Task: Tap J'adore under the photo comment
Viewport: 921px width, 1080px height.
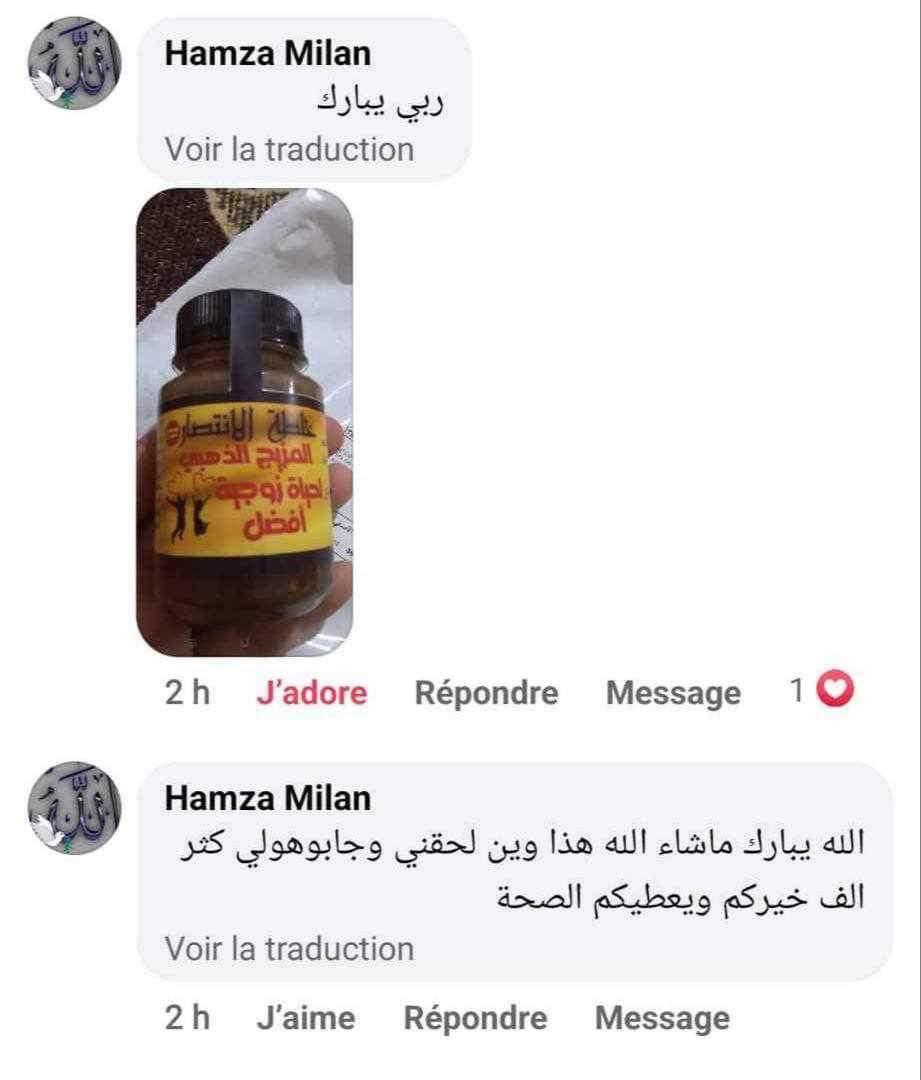Action: [311, 692]
